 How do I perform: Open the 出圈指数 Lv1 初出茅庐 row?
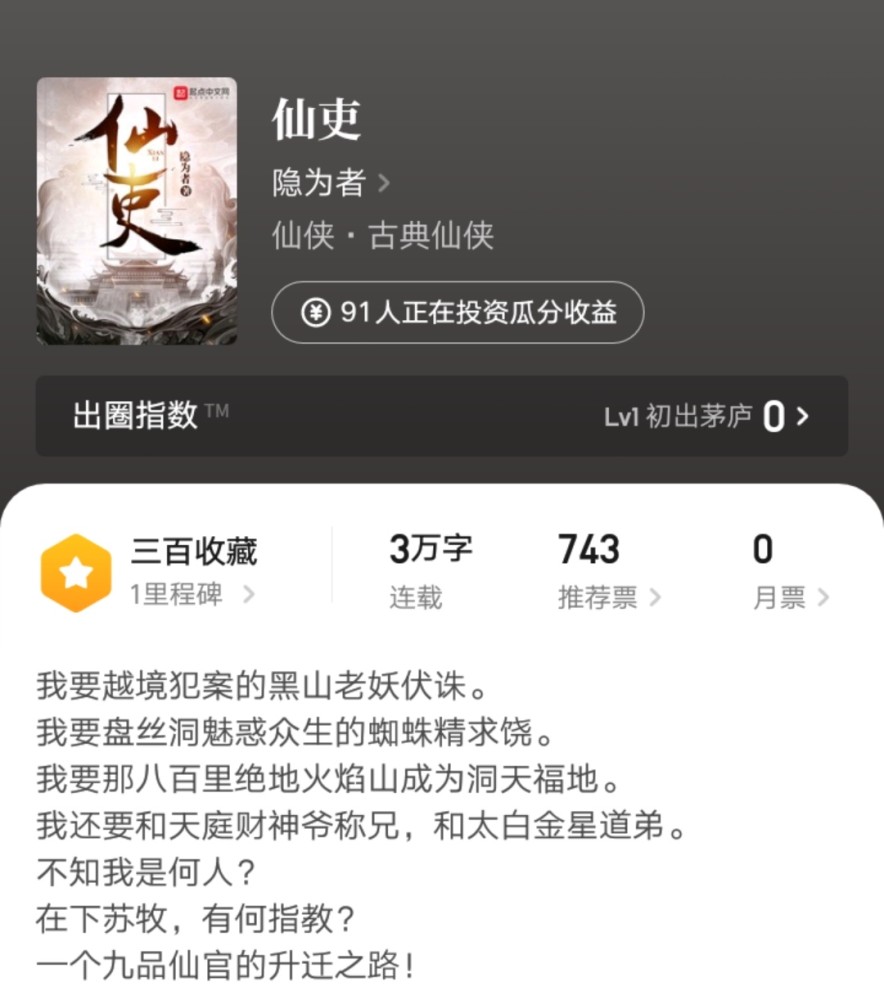coord(441,416)
